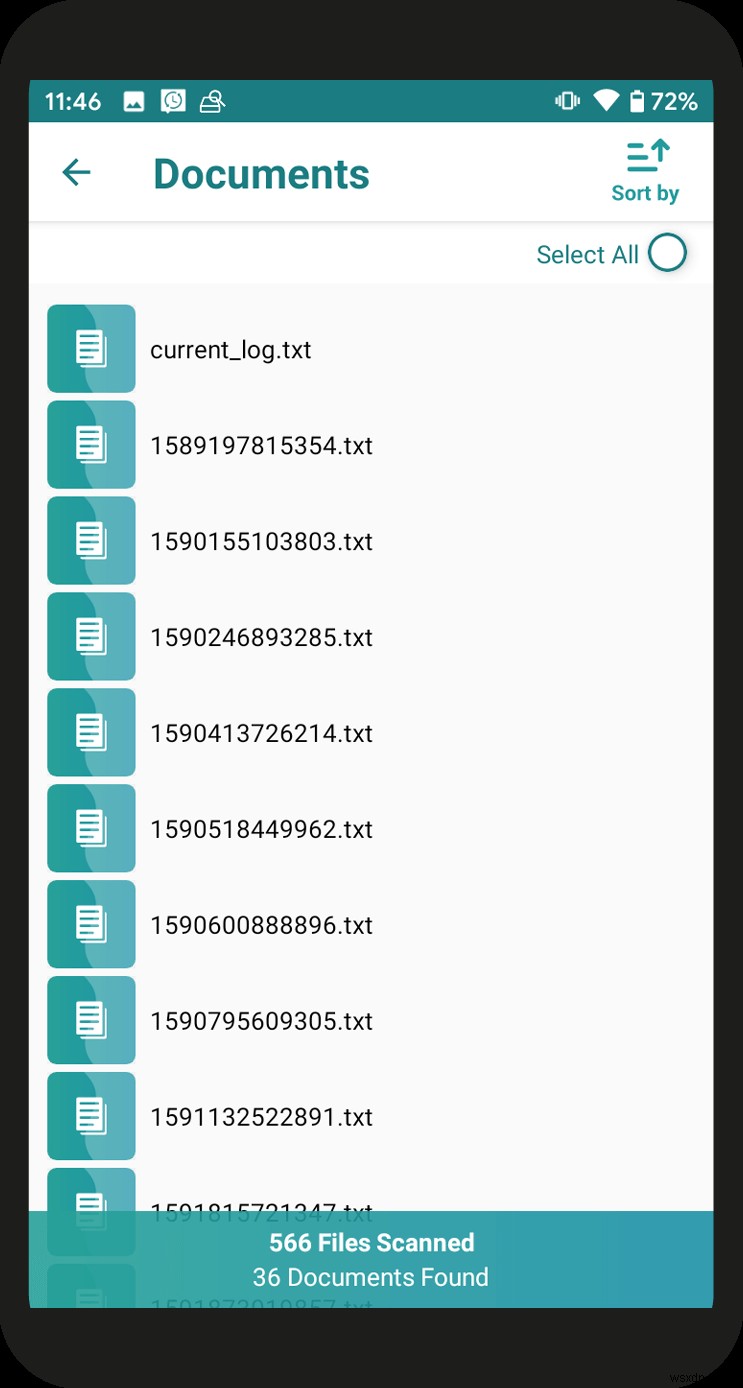Tap the vibrate mode icon in the status bar
This screenshot has width=743, height=1388.
[566, 100]
